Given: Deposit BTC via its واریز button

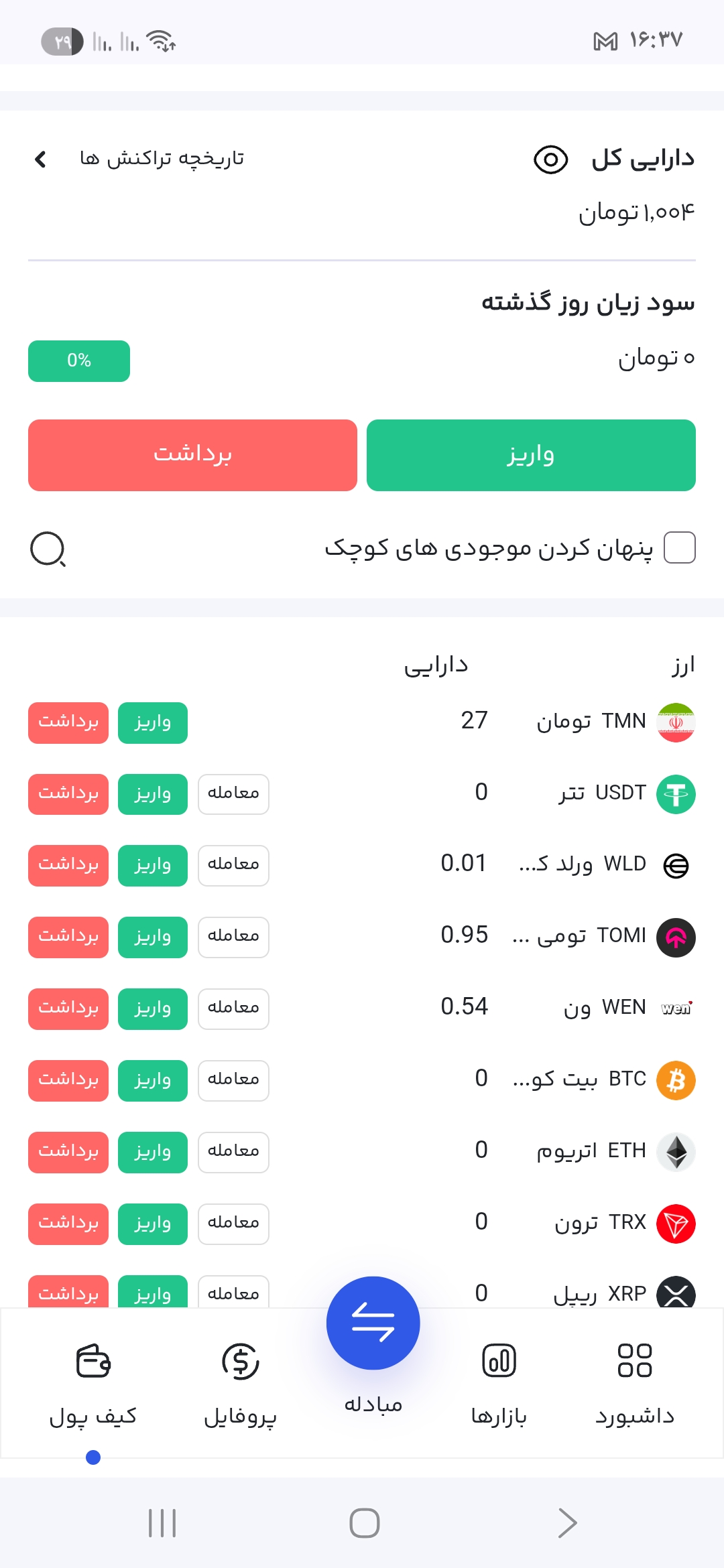Looking at the screenshot, I should pos(152,1080).
